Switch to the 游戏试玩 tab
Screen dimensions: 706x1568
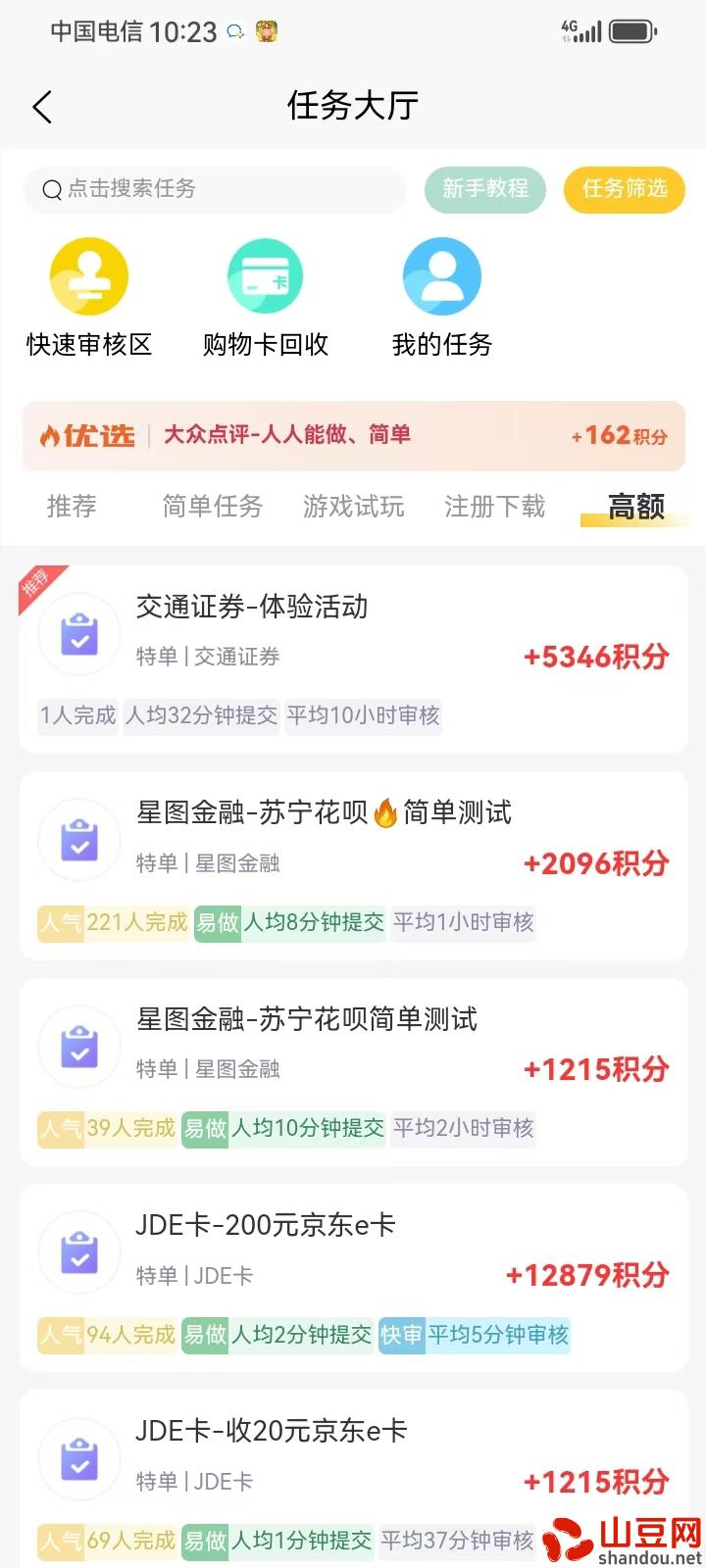pyautogui.click(x=353, y=507)
